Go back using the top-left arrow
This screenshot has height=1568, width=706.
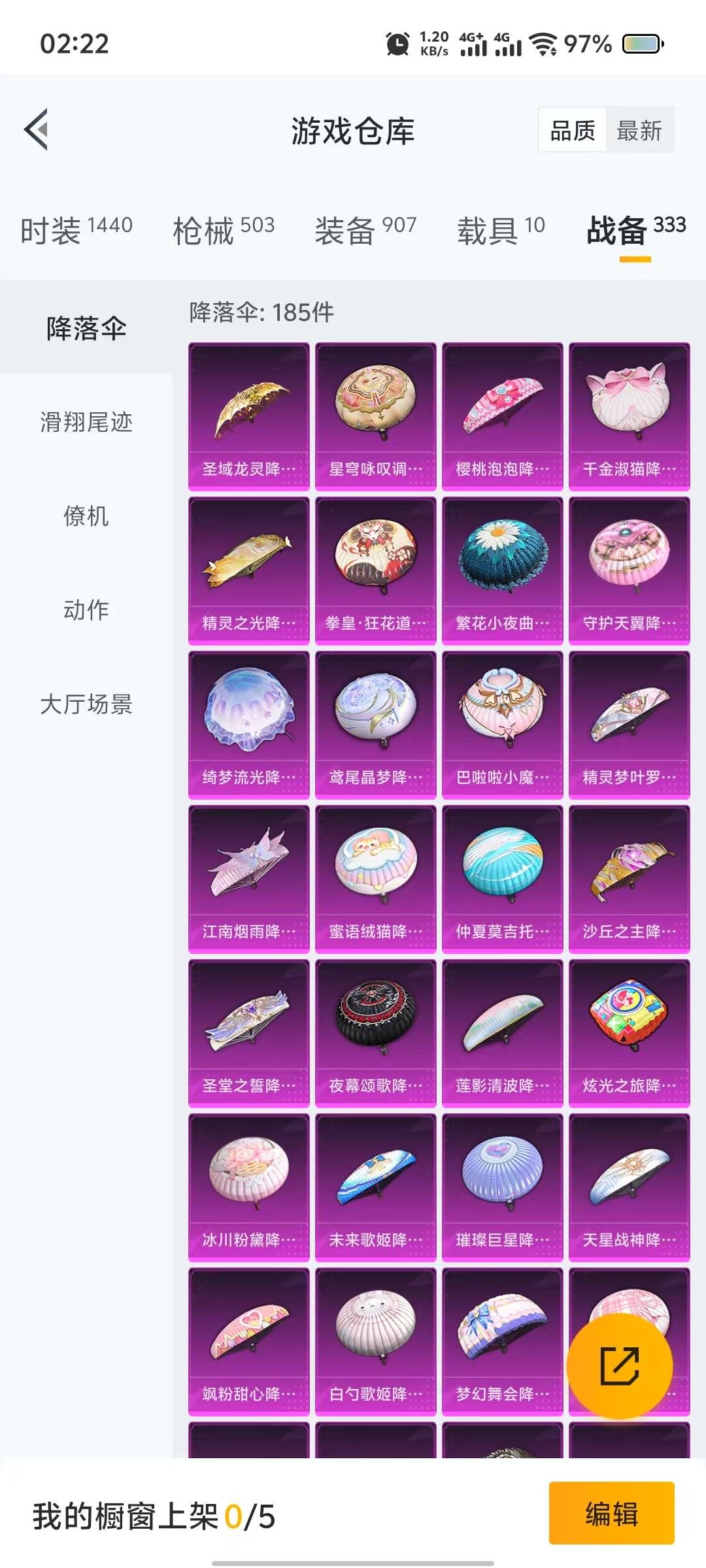point(37,129)
